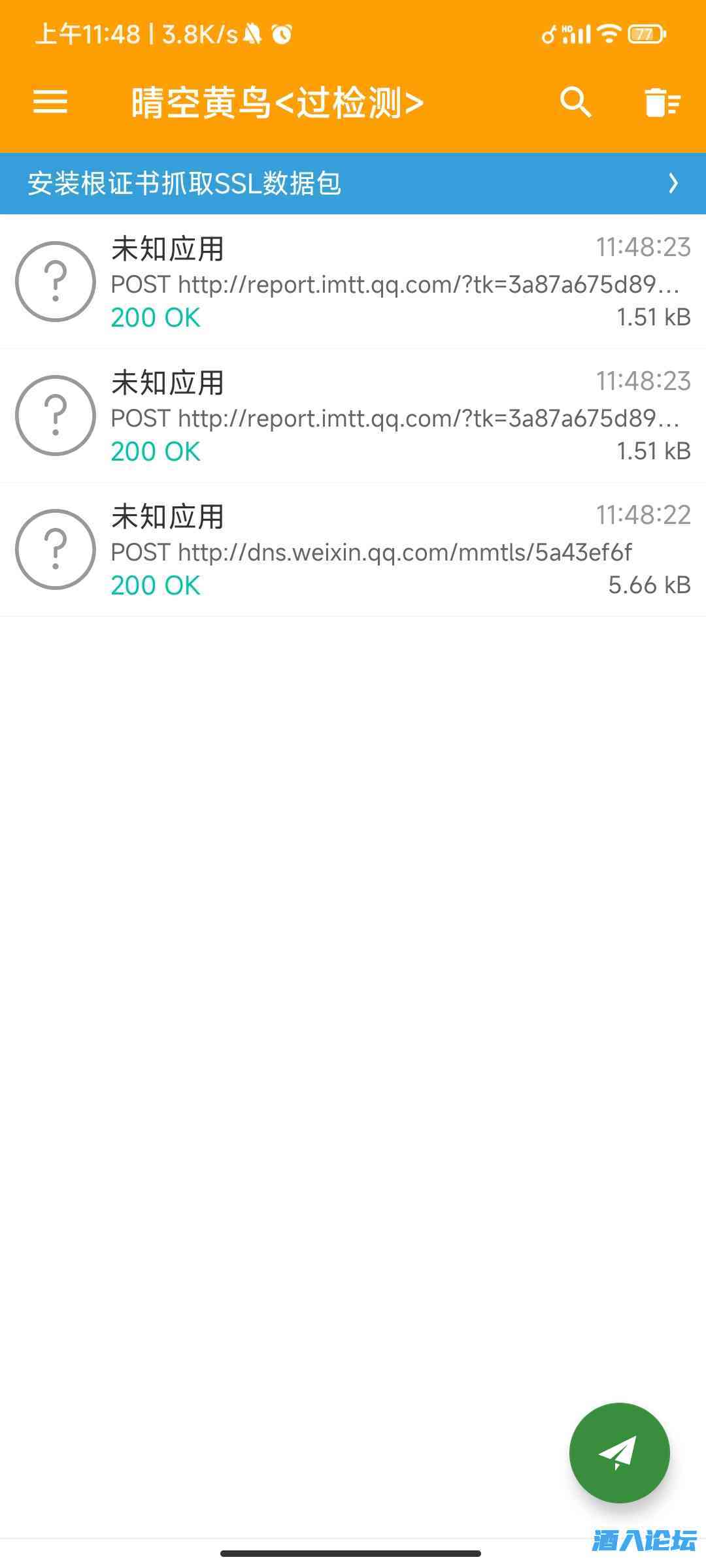
Task: Clear all captured requests via trash icon
Action: pos(662,102)
